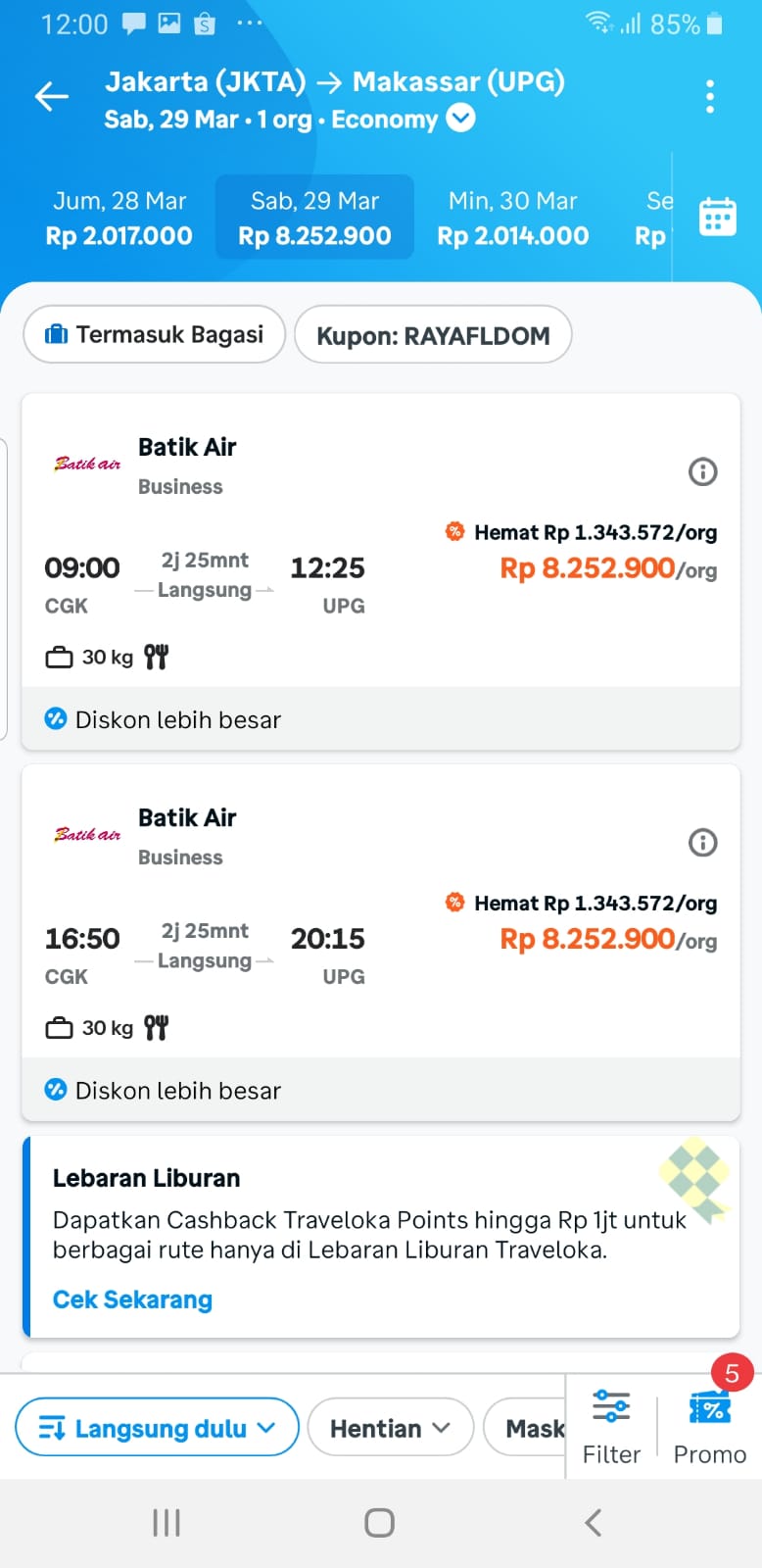762x1568 pixels.
Task: Select Min, 30 Mar date tab
Action: (x=513, y=218)
